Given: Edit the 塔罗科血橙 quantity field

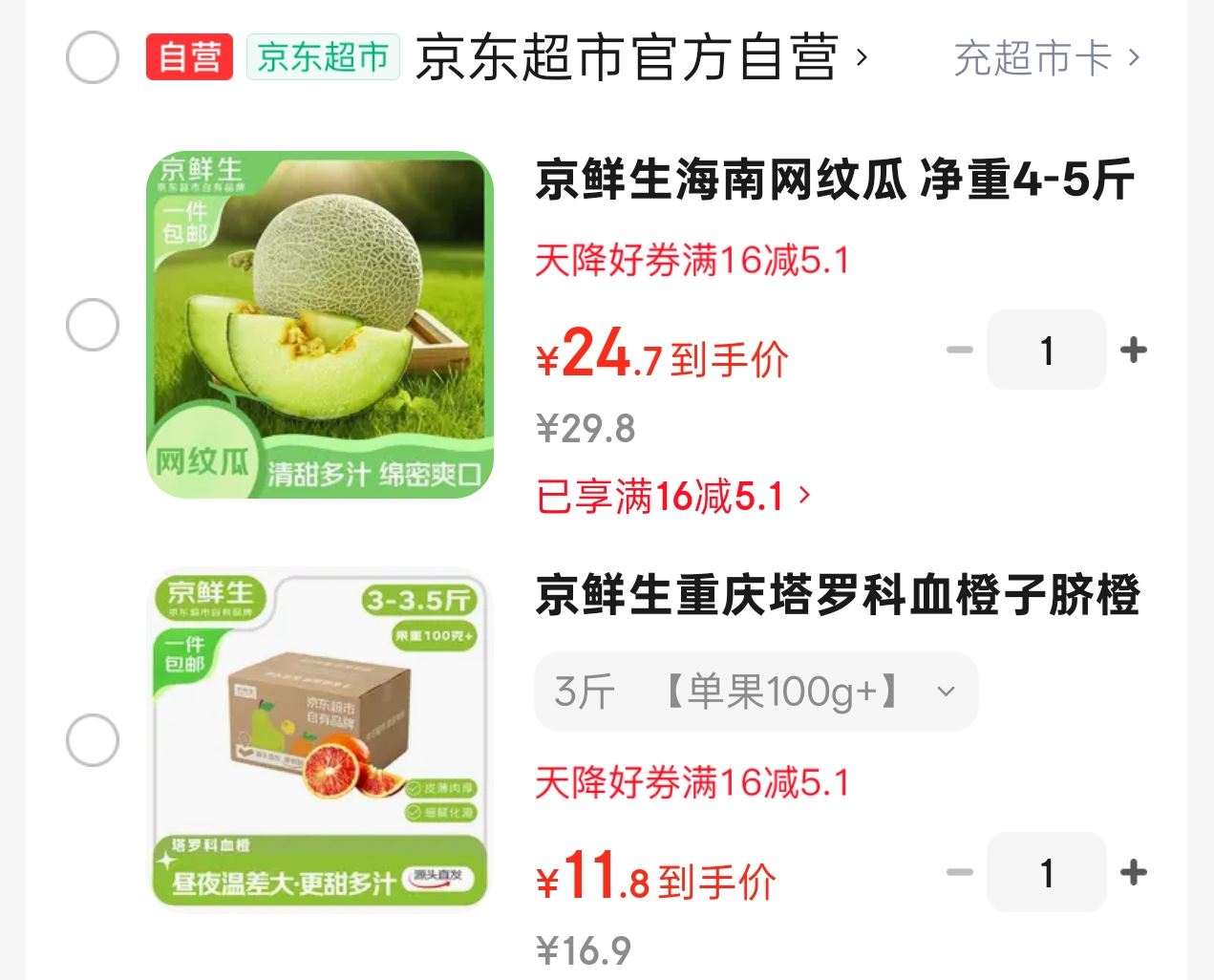Looking at the screenshot, I should point(1047,872).
